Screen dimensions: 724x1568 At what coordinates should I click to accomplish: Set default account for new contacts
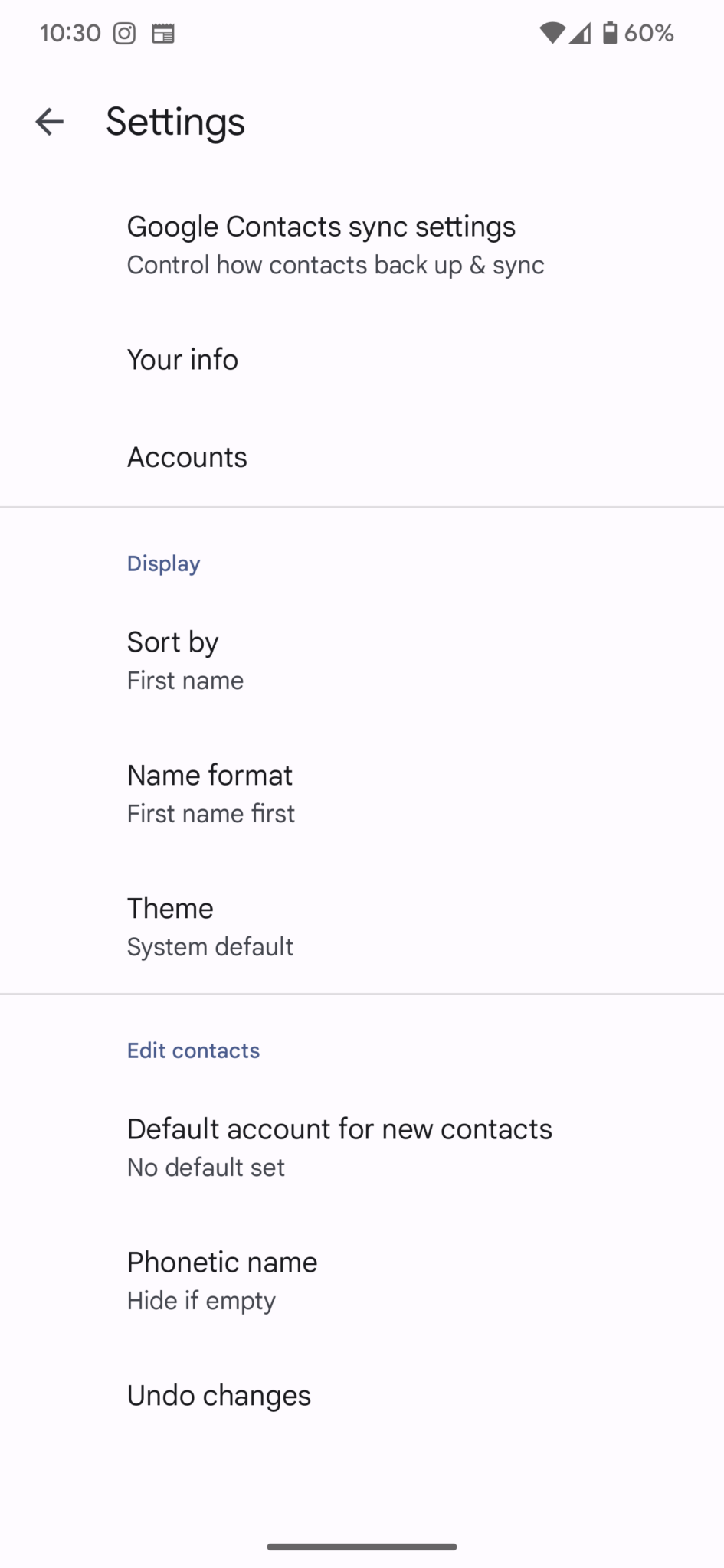tap(362, 1147)
